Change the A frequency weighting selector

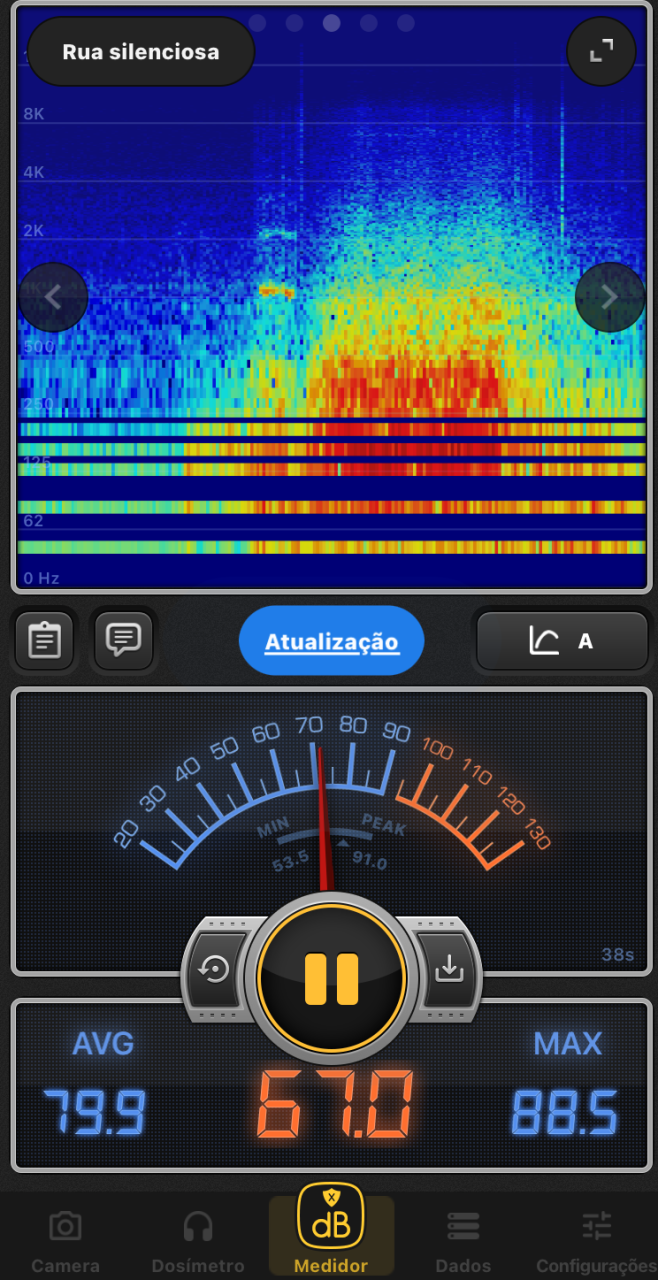(562, 641)
